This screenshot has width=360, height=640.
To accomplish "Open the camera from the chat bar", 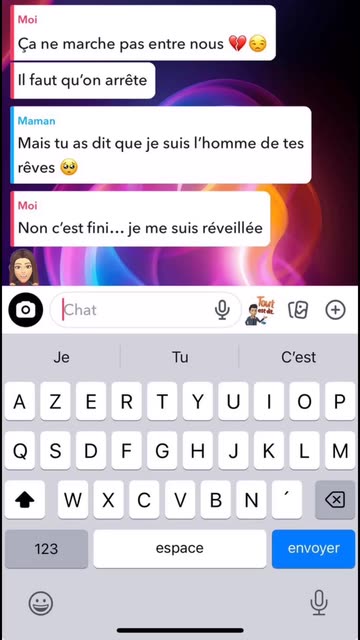I will 25,310.
